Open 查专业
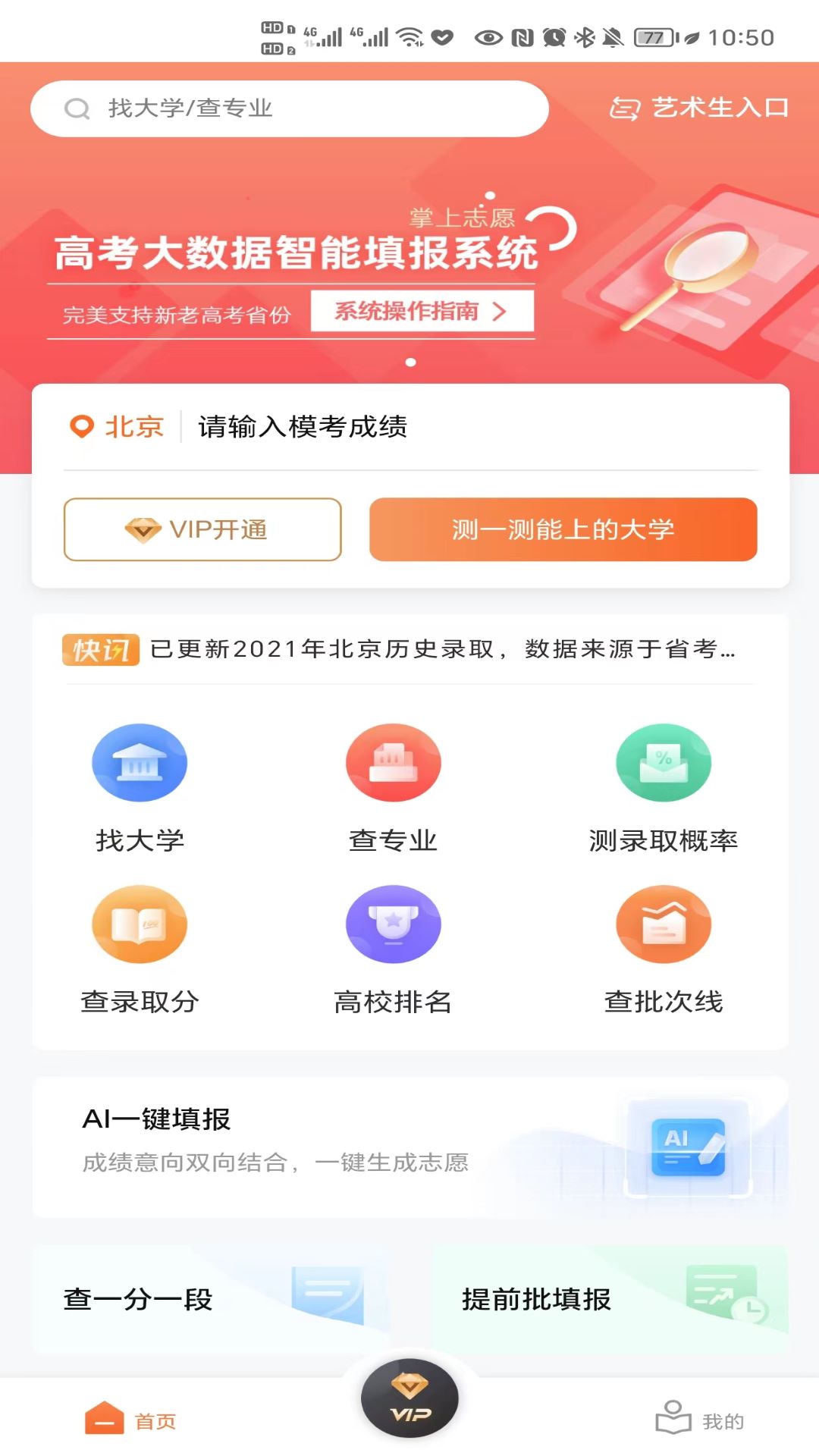This screenshot has height=1456, width=819. (x=393, y=789)
